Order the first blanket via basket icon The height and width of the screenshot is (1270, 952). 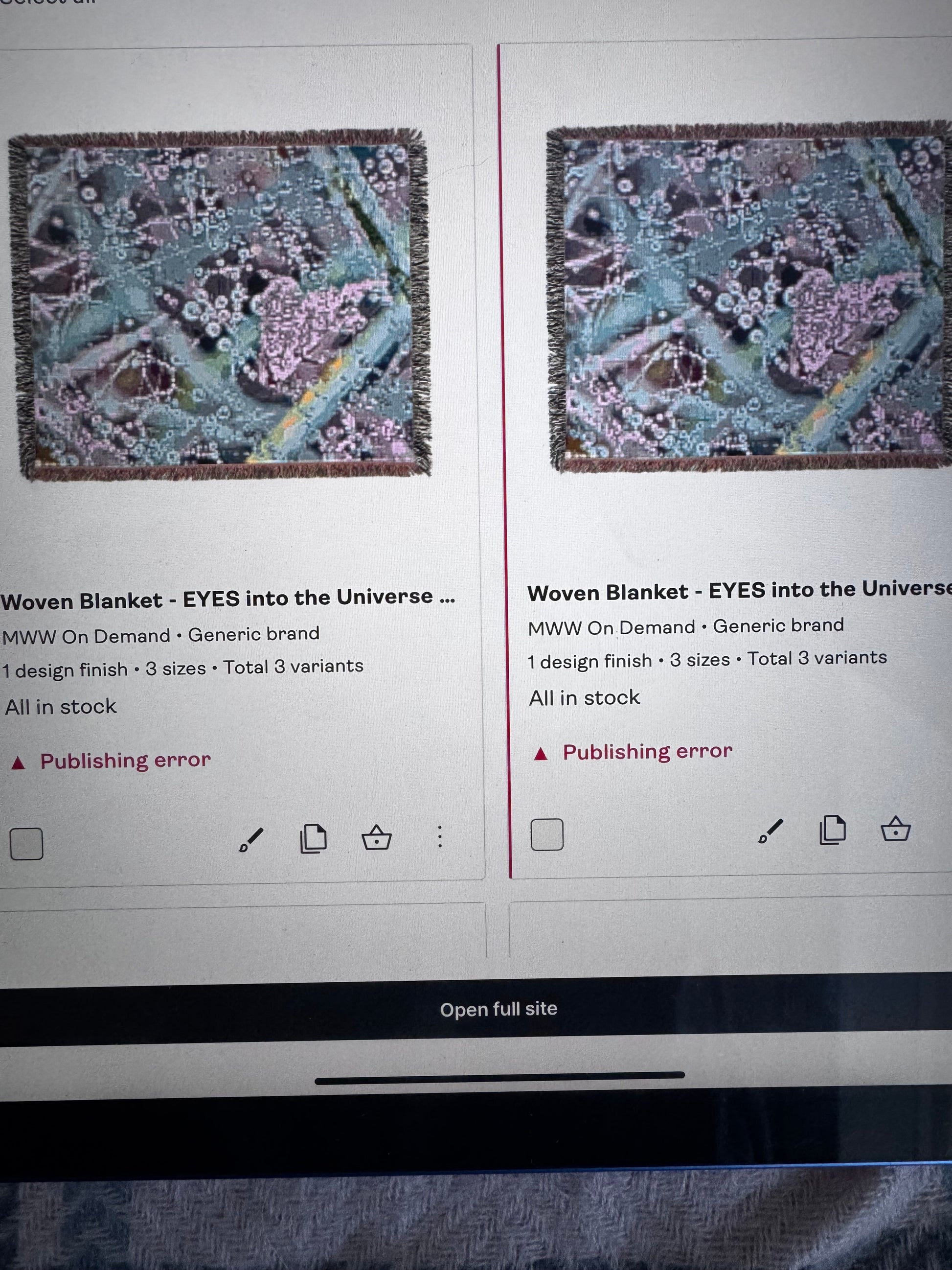[x=376, y=837]
